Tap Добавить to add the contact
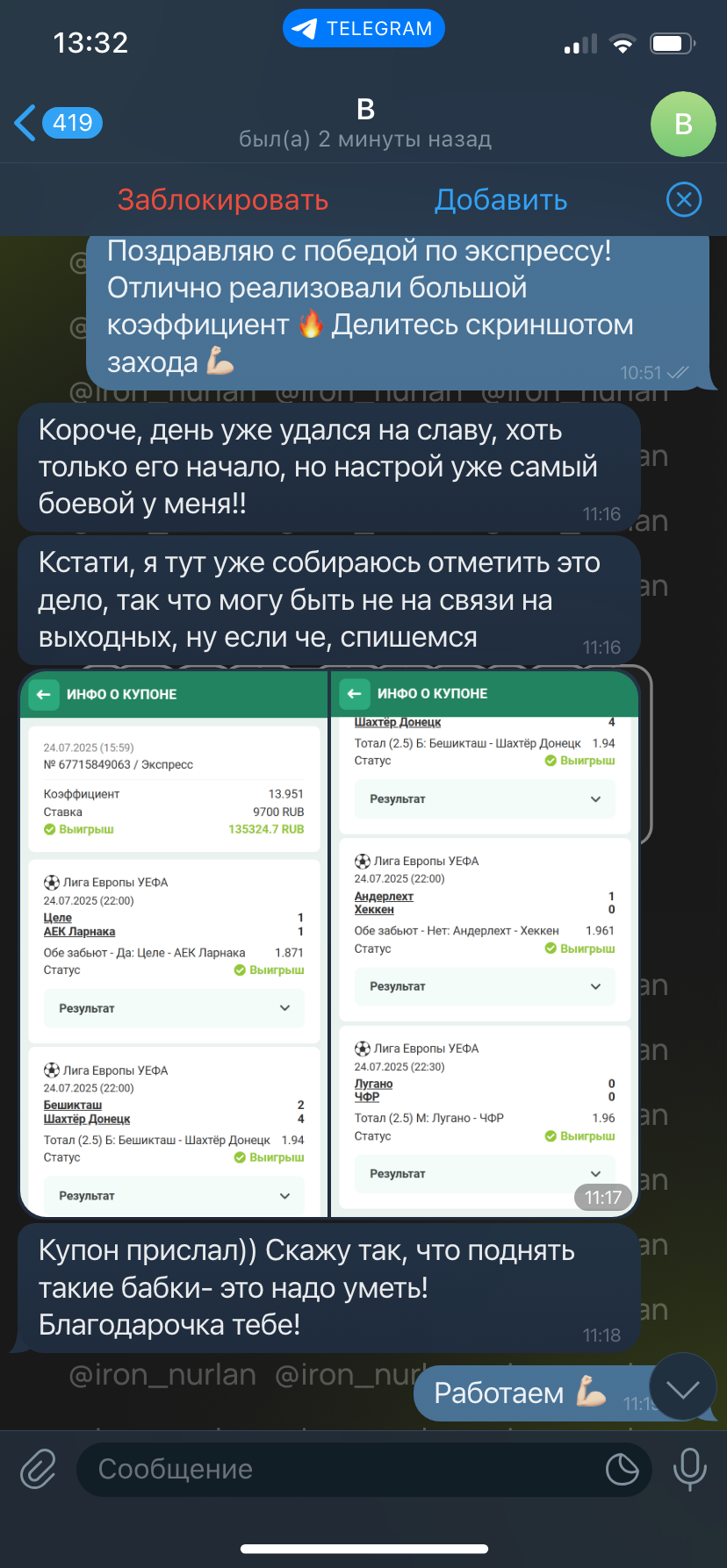 click(501, 200)
